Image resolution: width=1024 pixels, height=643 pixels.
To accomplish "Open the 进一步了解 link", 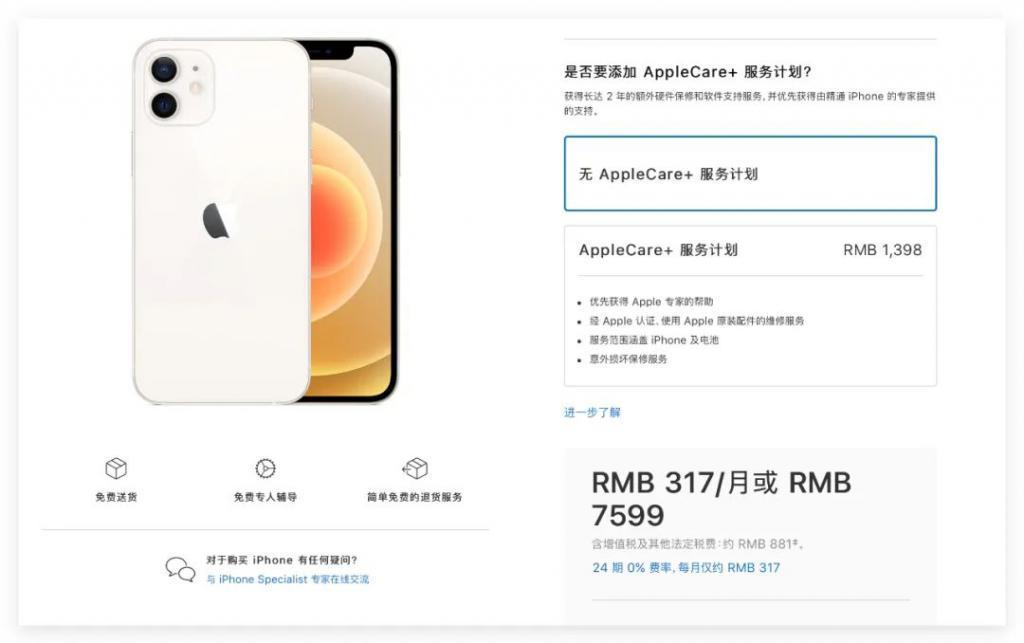I will pyautogui.click(x=592, y=412).
